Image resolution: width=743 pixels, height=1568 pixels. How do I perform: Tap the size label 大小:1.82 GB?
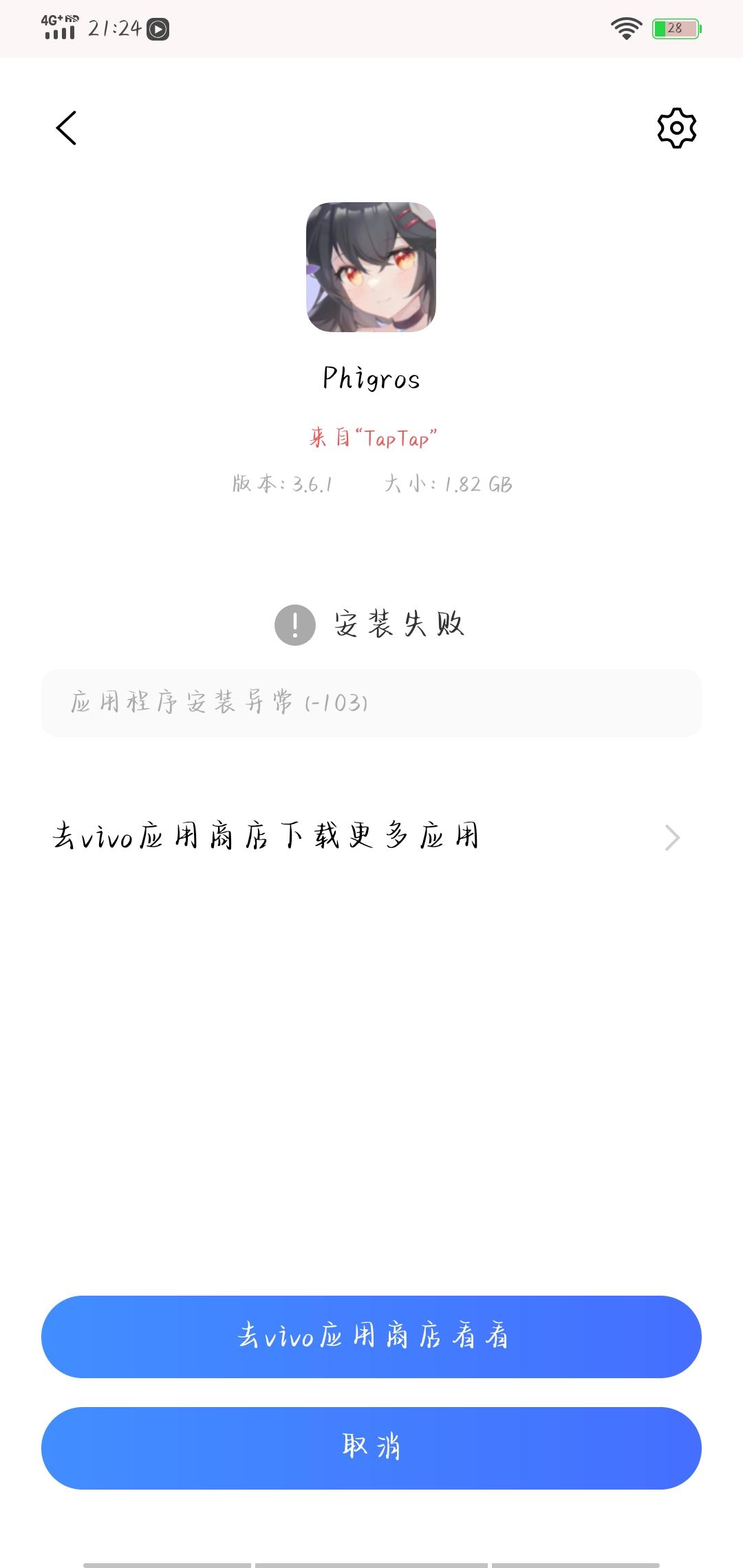[449, 484]
